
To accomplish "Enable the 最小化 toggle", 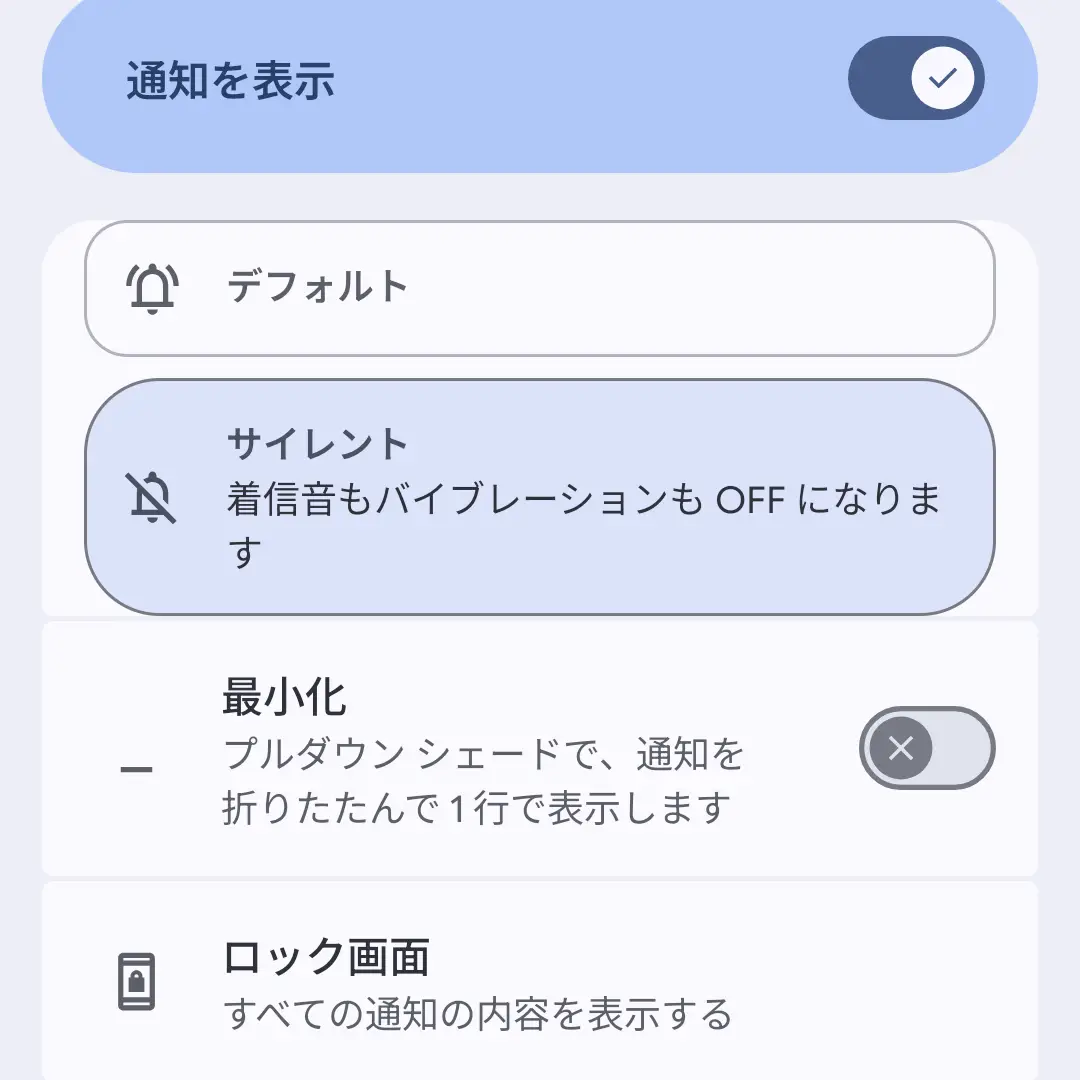I will tap(926, 748).
